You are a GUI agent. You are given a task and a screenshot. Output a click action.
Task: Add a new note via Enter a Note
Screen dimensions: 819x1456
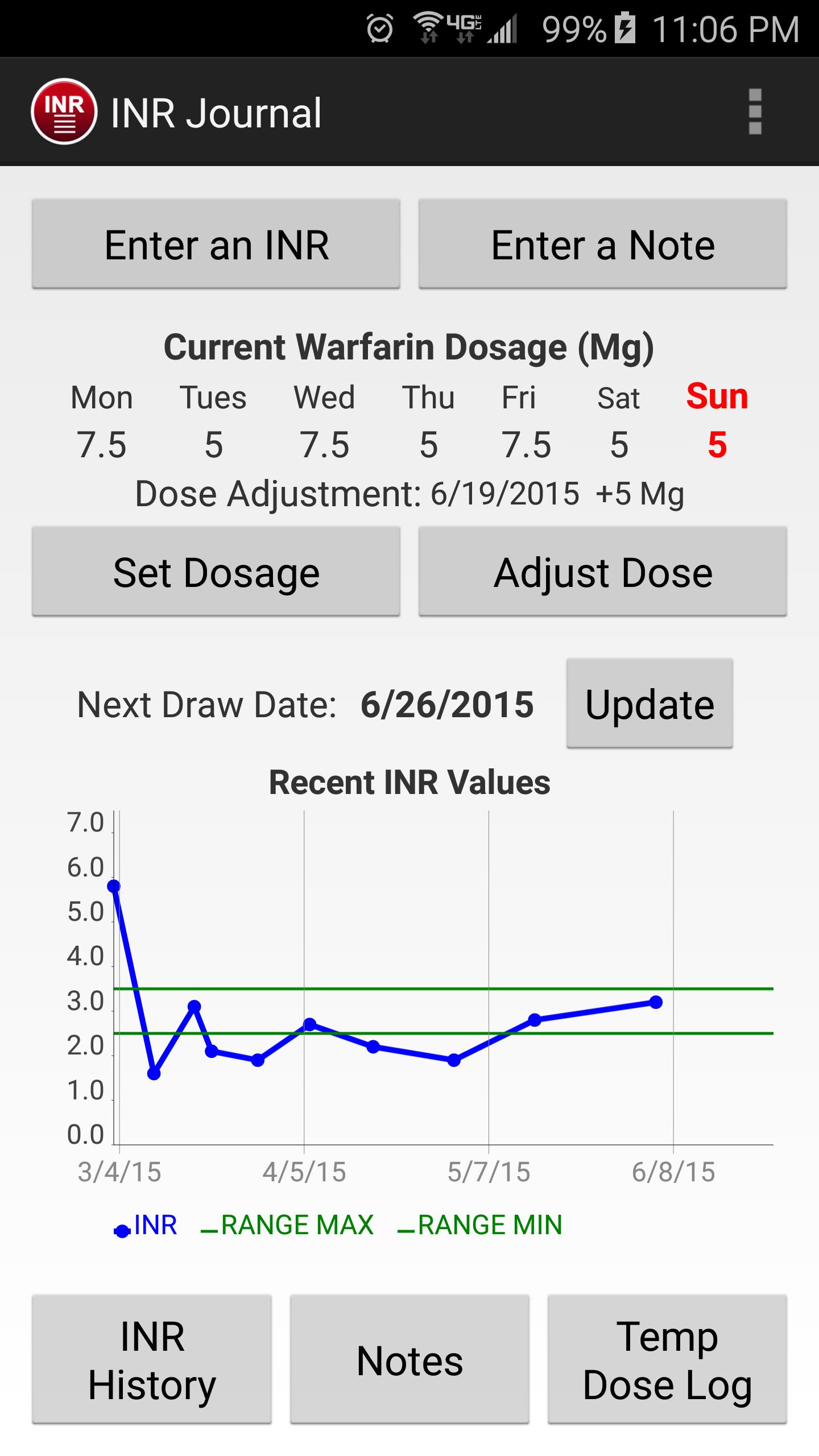click(603, 245)
